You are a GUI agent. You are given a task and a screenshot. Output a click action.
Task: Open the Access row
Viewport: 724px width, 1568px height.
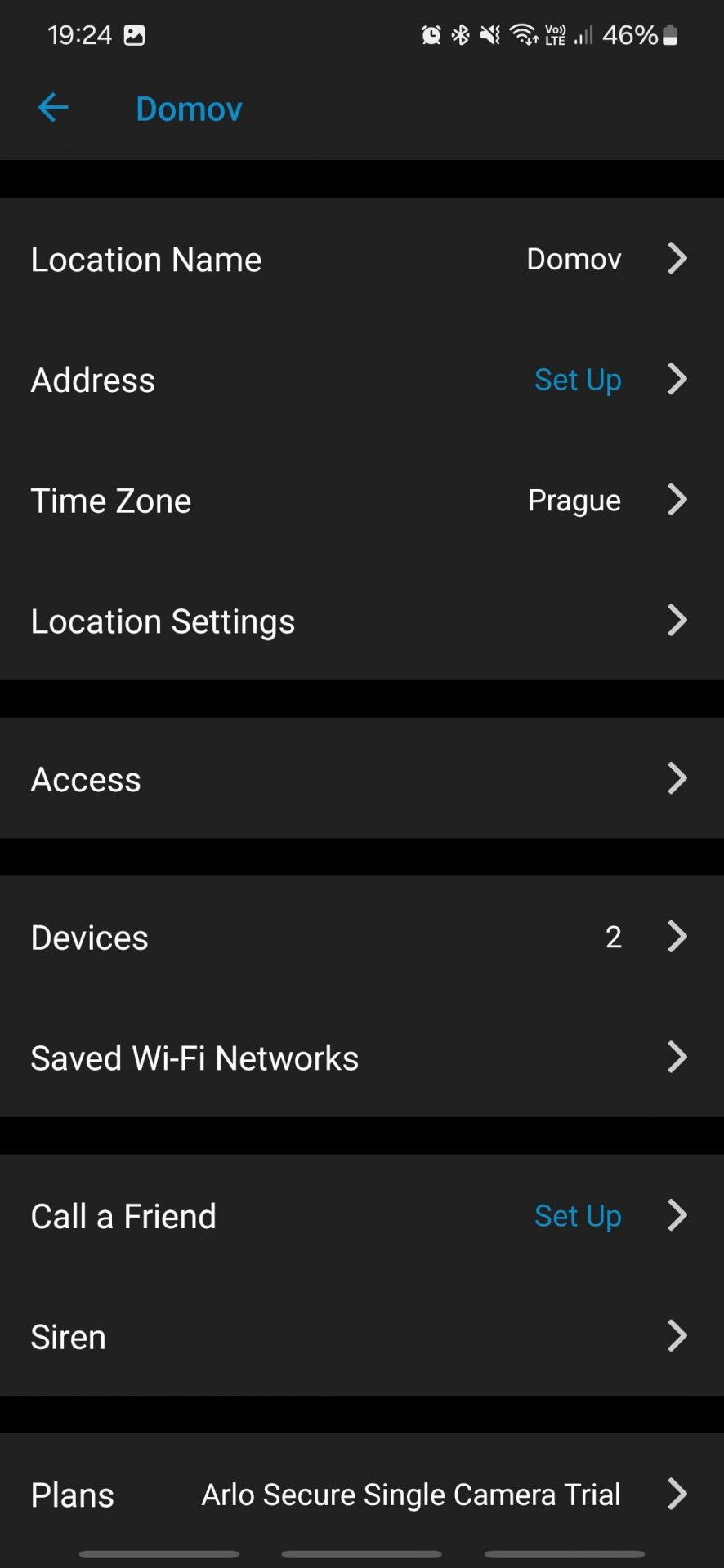coord(362,778)
